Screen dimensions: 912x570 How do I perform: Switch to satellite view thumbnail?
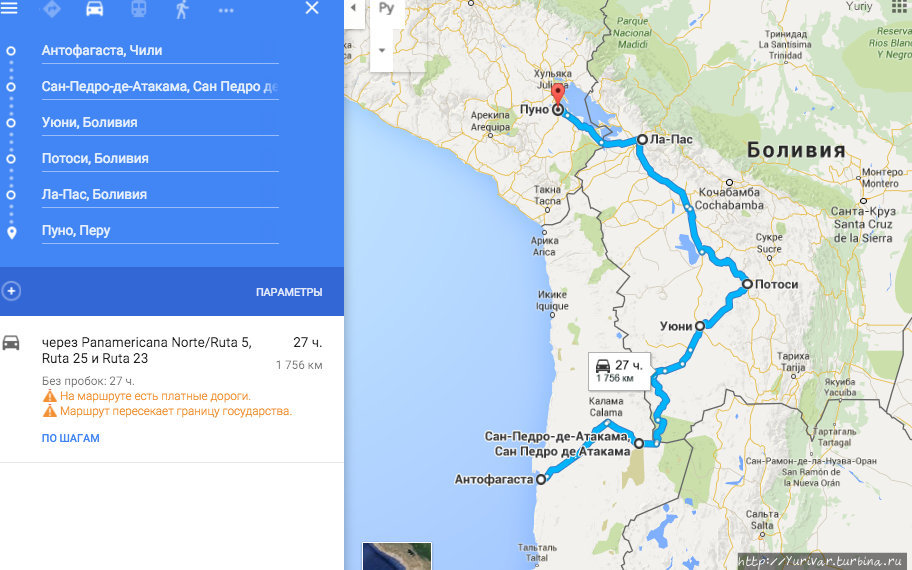(x=396, y=556)
